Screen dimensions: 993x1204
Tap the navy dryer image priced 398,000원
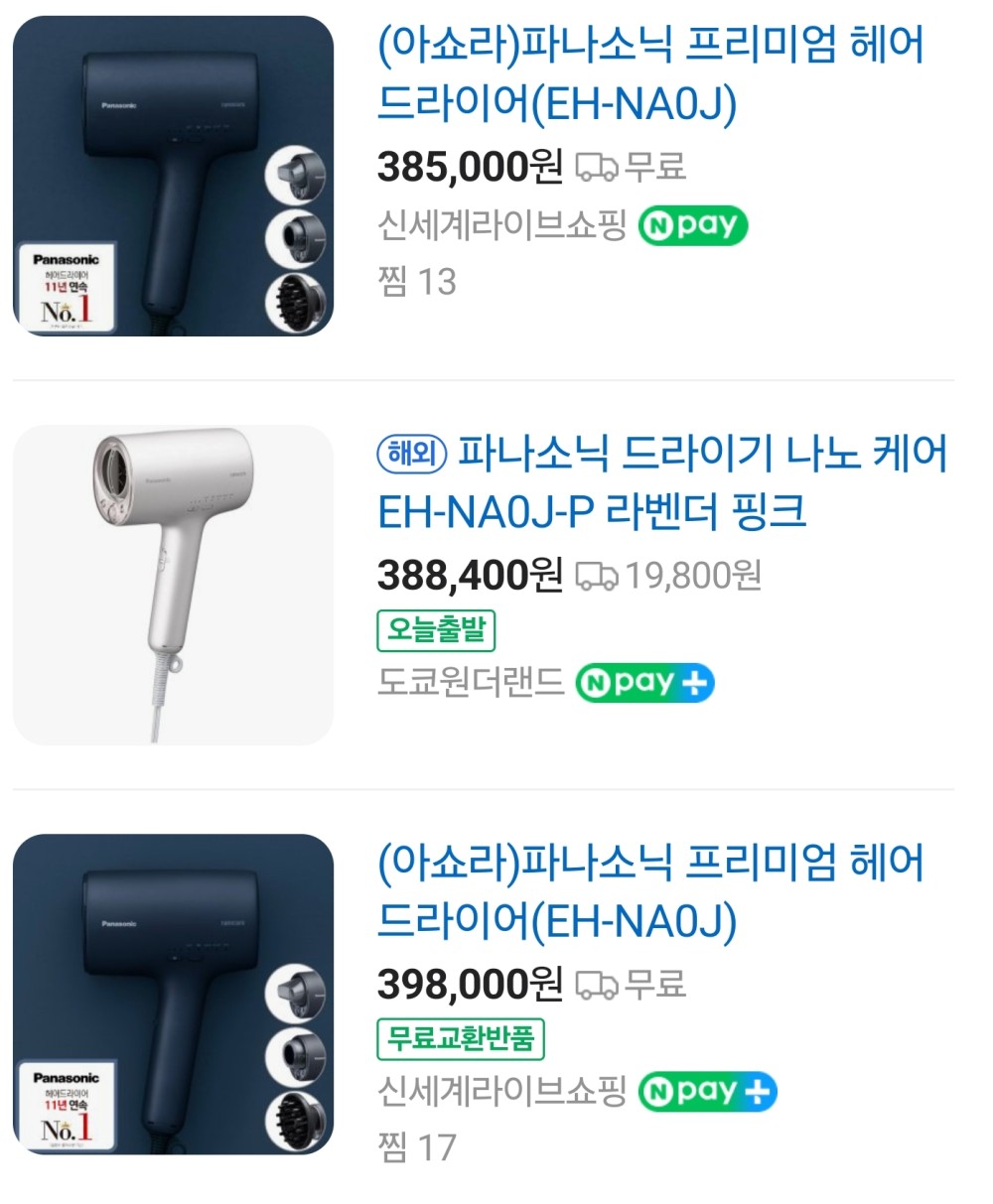click(x=173, y=994)
